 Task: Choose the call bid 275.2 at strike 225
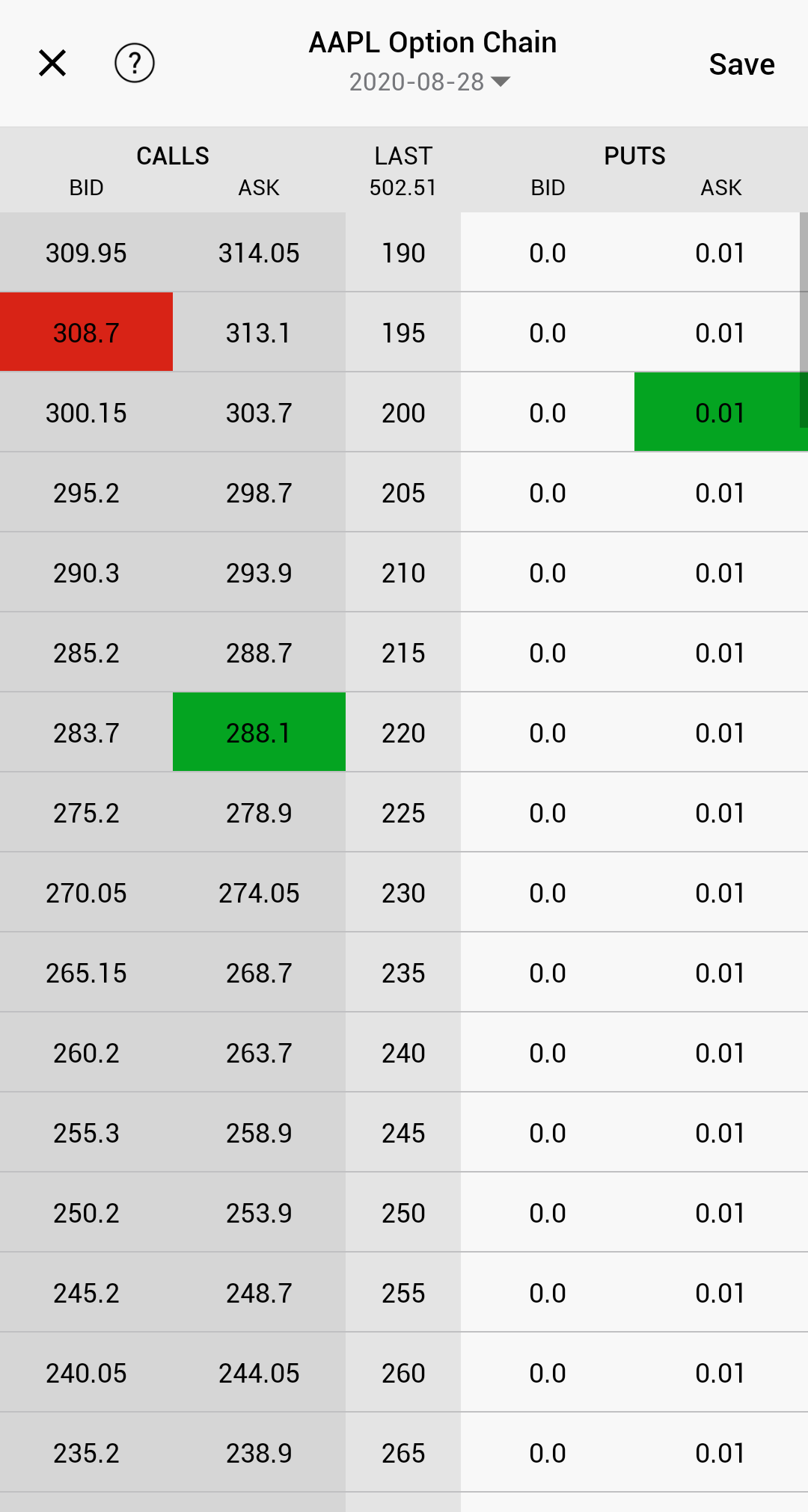pyautogui.click(x=86, y=813)
